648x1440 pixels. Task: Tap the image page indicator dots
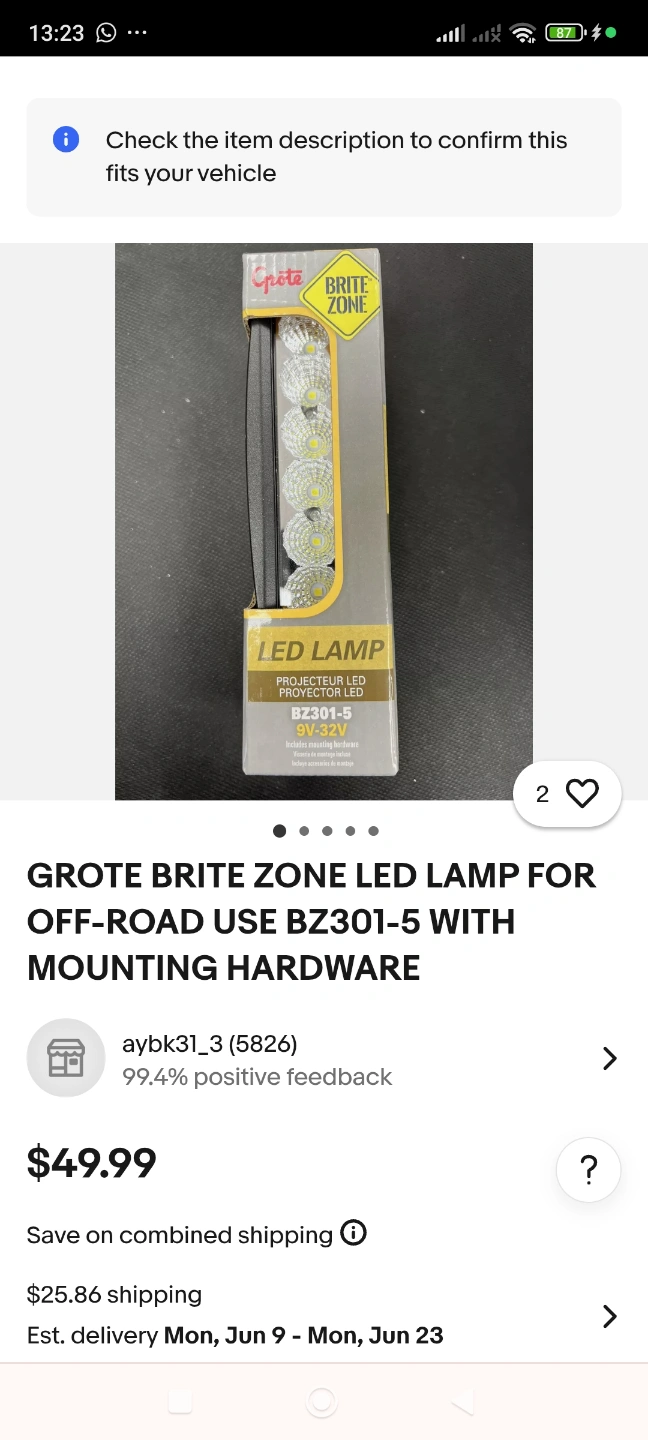click(326, 831)
